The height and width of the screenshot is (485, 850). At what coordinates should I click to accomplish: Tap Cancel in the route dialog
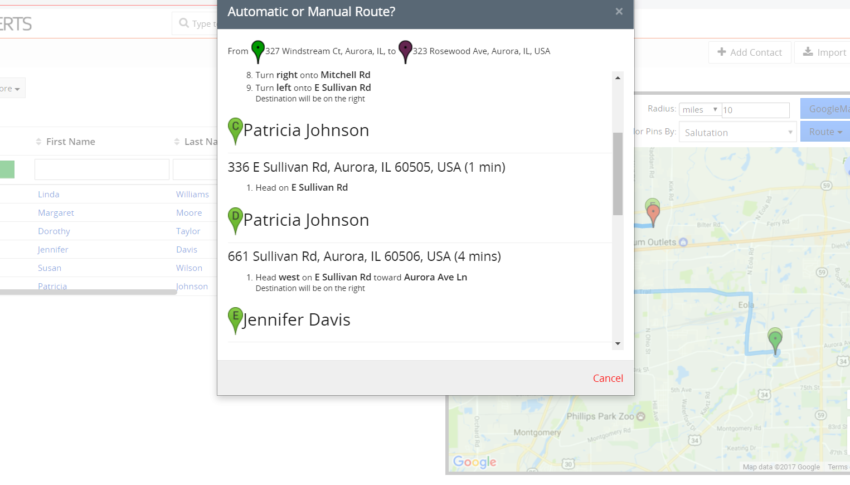click(607, 378)
